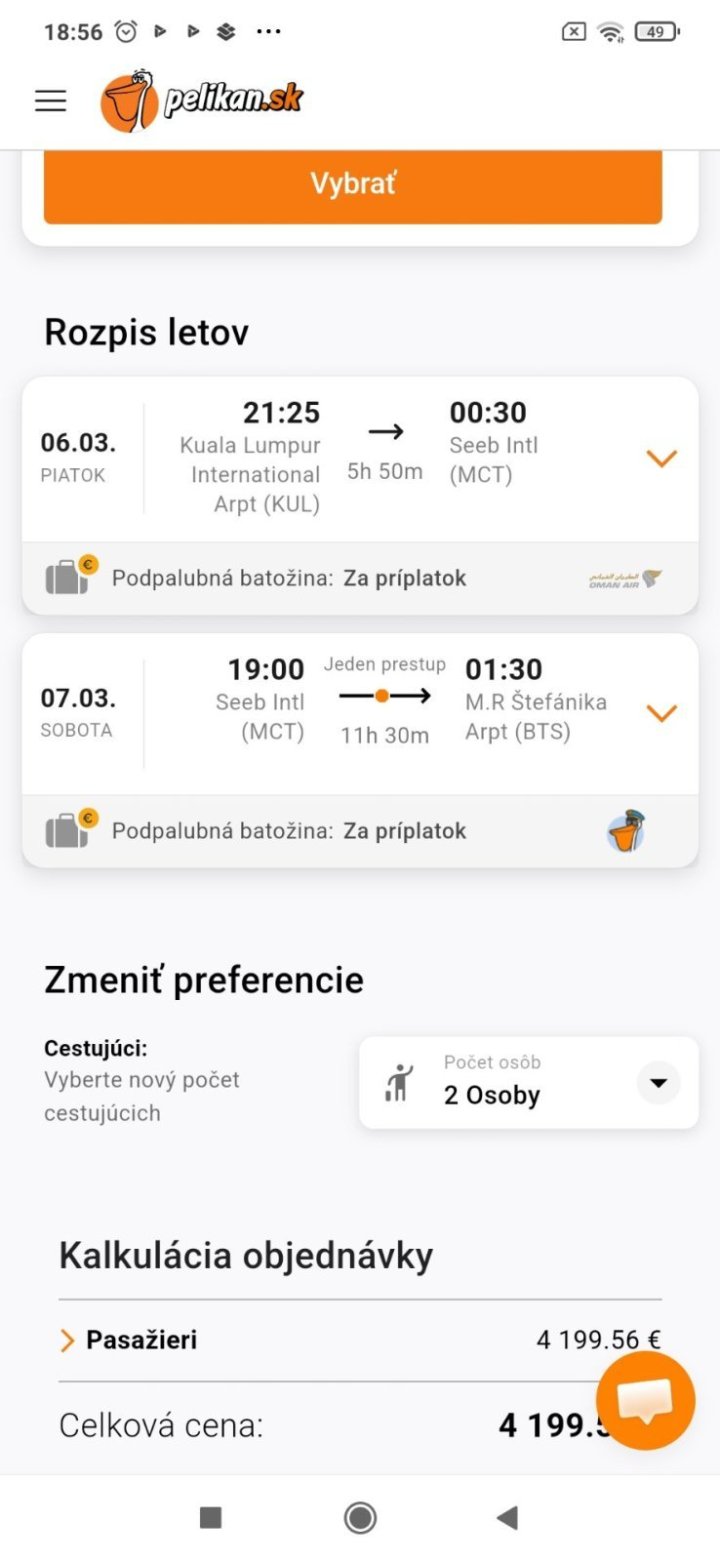Expand the 07.03. Seeb Intl flight details
The image size is (720, 1561).
click(x=661, y=713)
